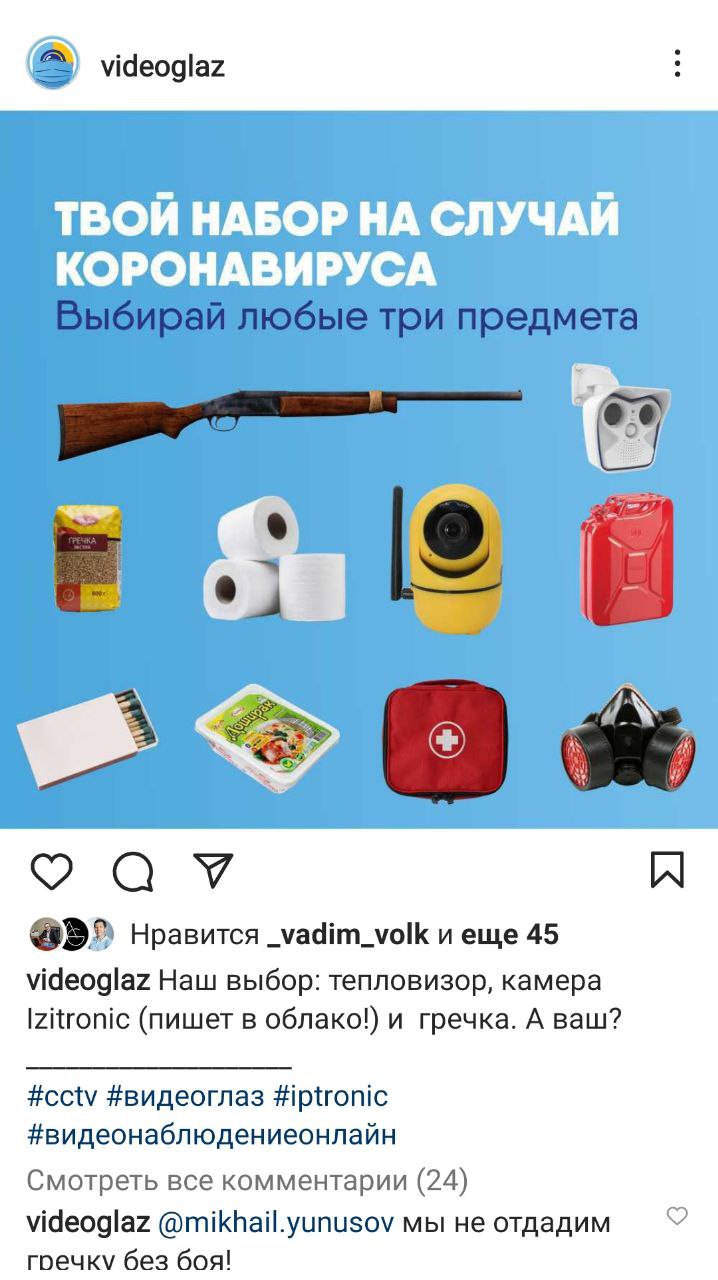Share the post with the paper plane icon
The image size is (718, 1280).
(x=213, y=870)
